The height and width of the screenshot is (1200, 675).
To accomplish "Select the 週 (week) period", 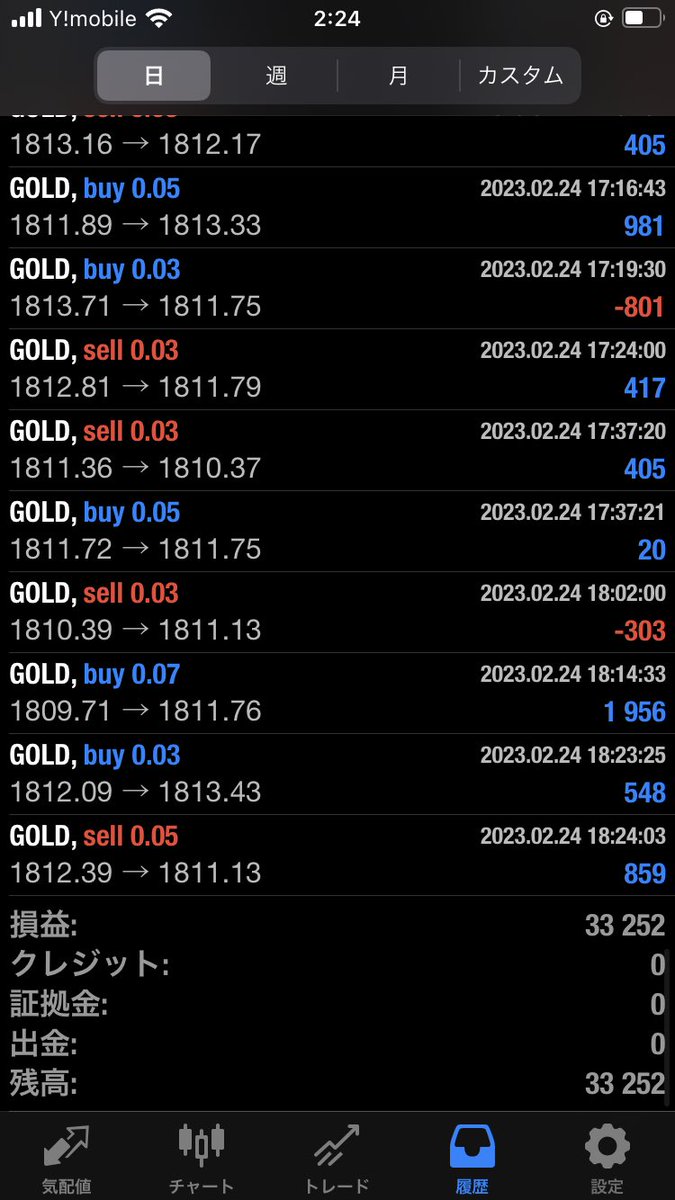I will tap(276, 76).
